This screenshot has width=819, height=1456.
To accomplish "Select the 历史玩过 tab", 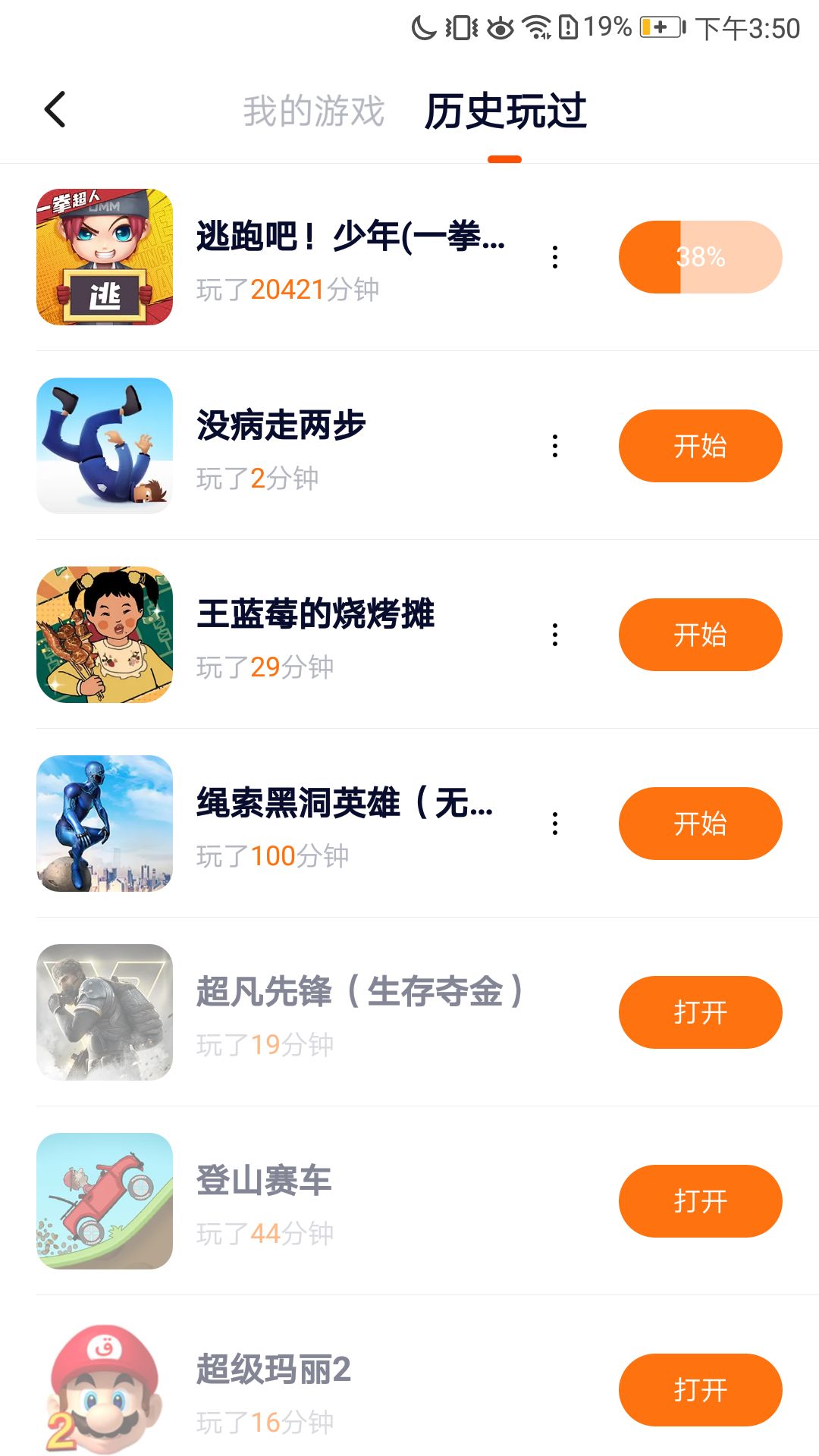I will [505, 111].
